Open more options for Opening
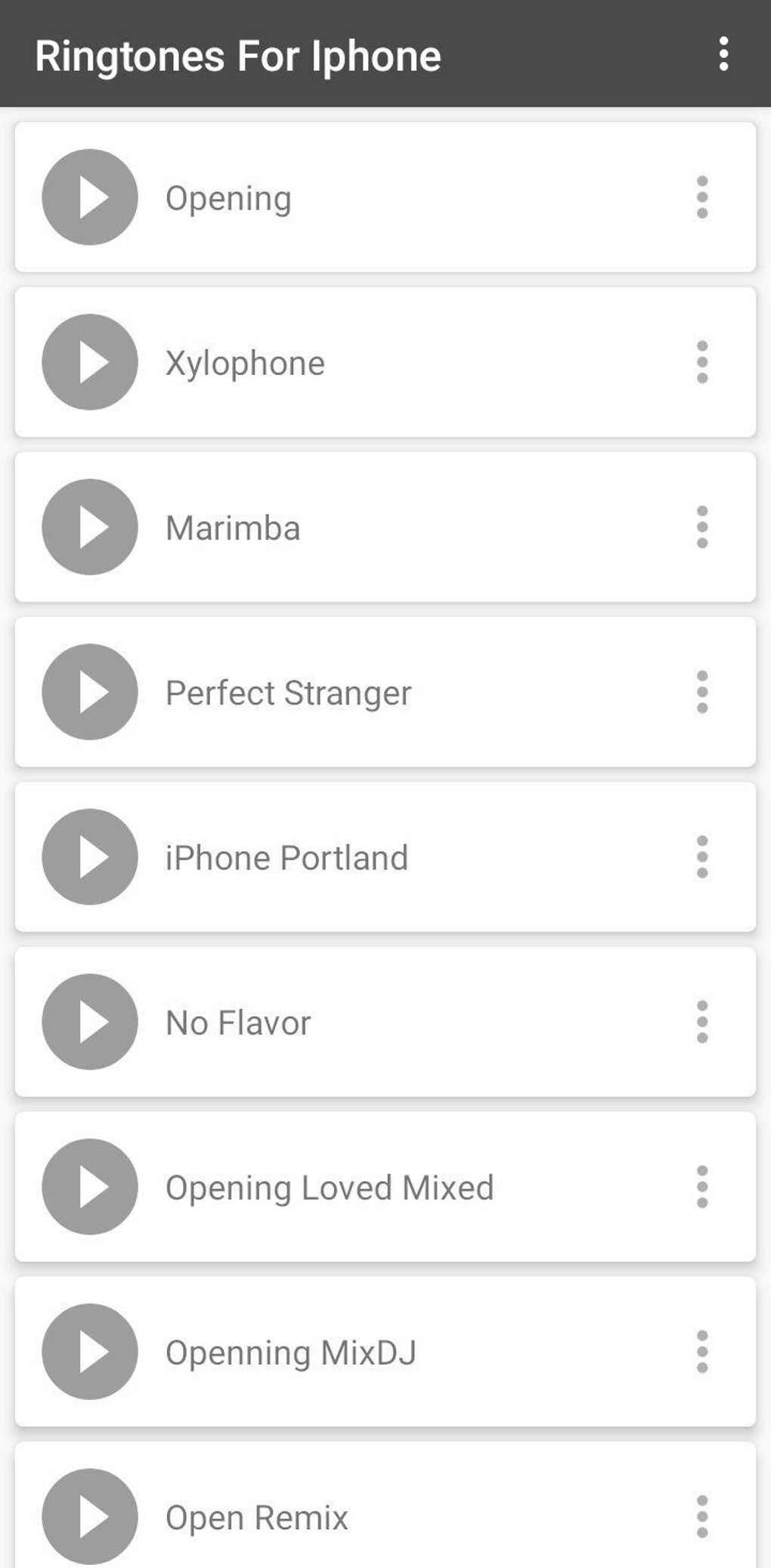The image size is (771, 1568). coord(702,197)
